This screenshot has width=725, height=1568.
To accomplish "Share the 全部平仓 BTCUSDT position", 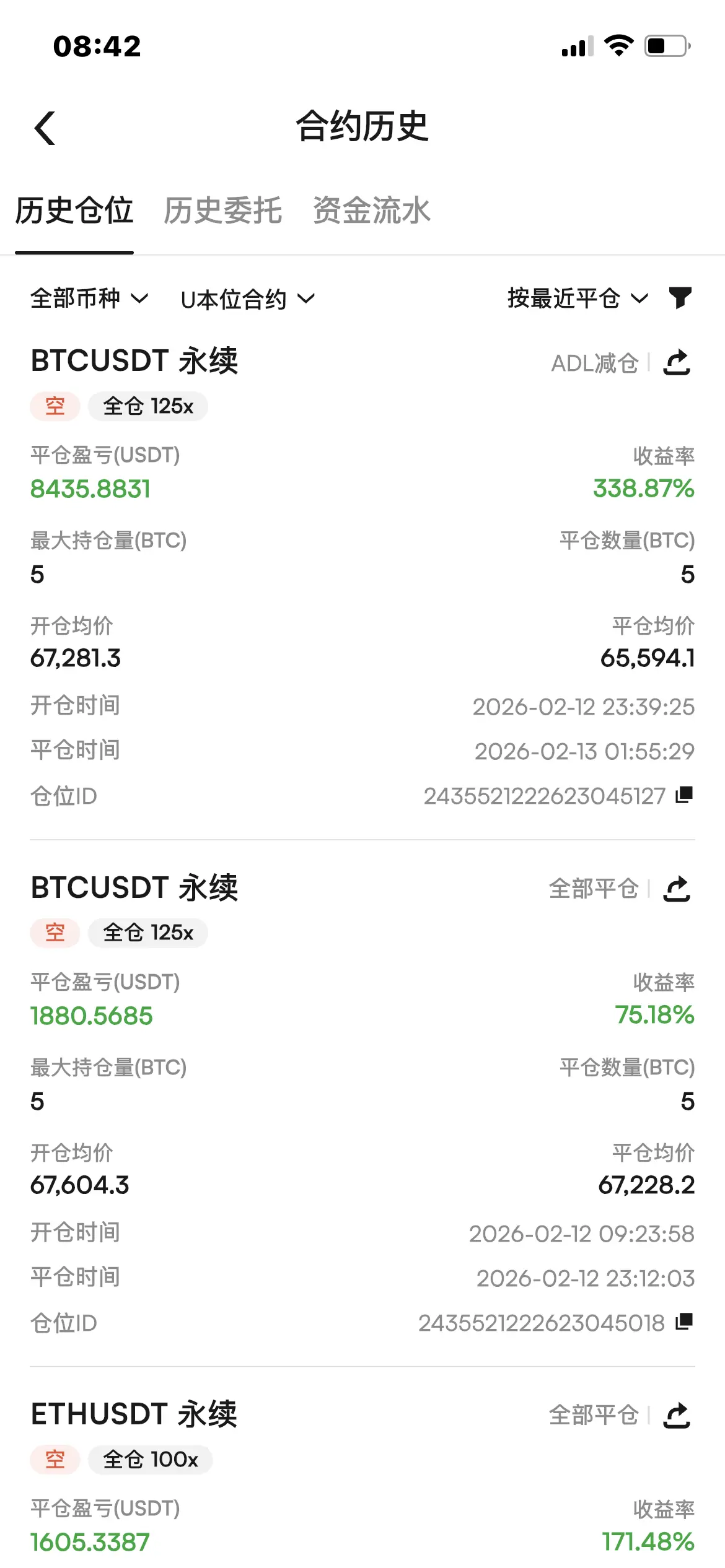I will click(x=677, y=889).
